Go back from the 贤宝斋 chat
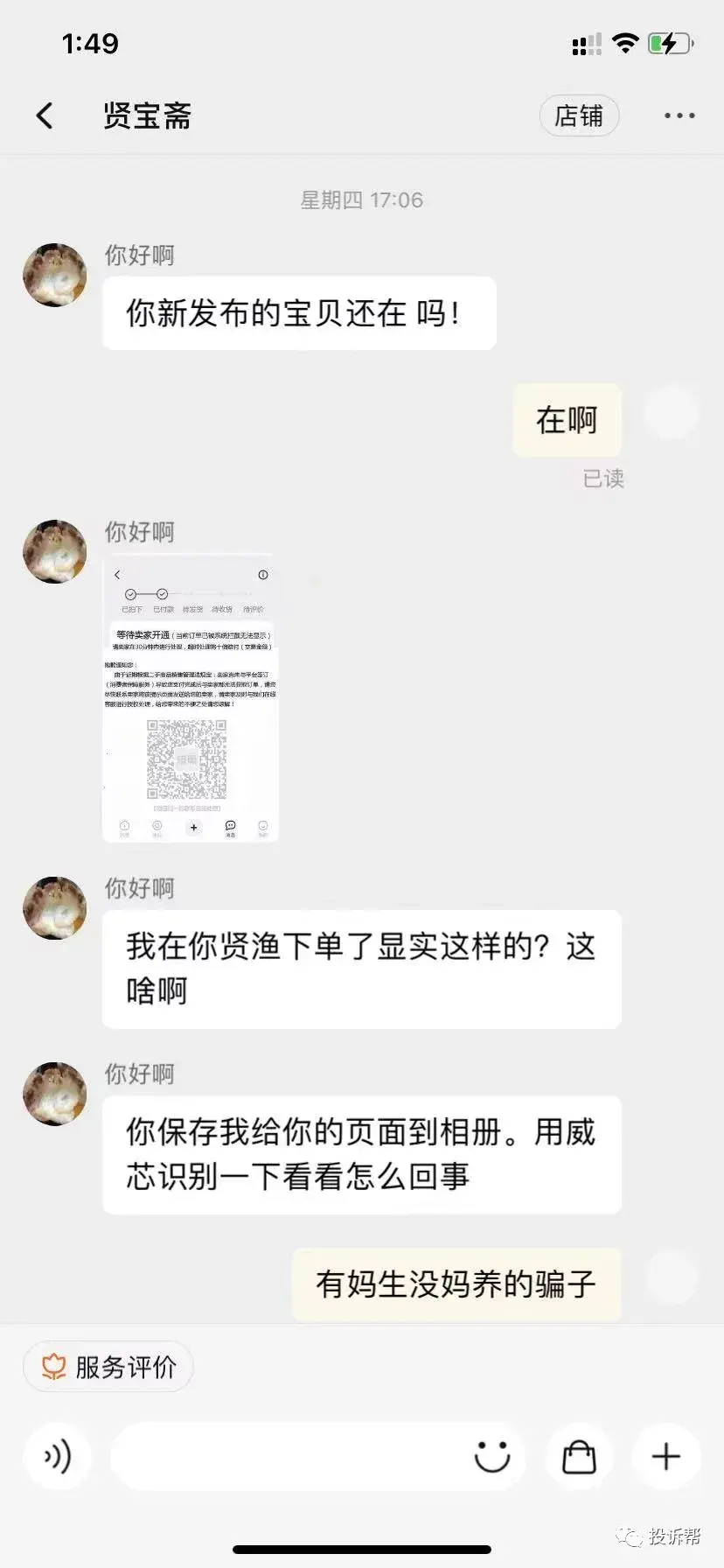The width and height of the screenshot is (724, 1568). pos(45,115)
